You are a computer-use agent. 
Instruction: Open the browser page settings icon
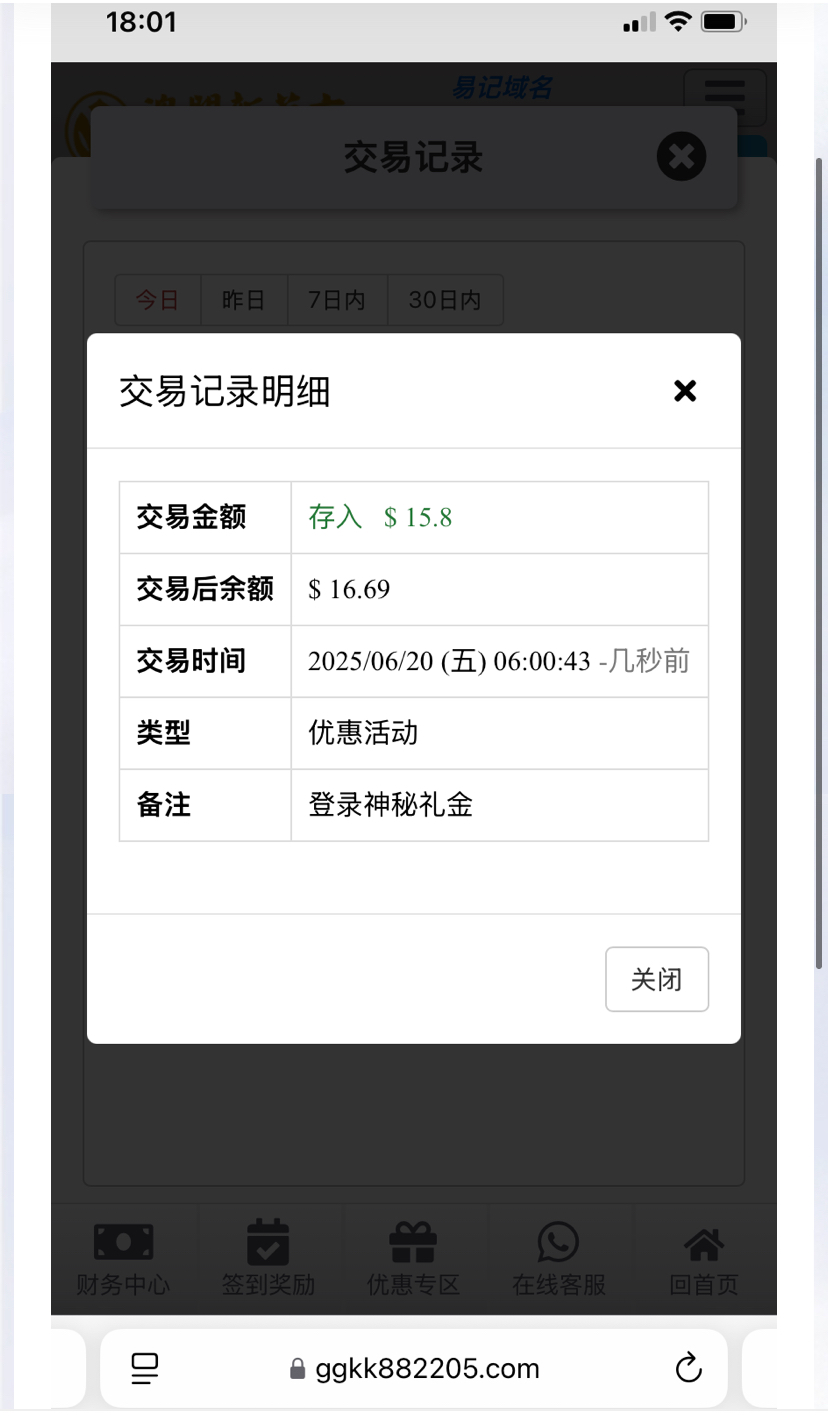[145, 1368]
